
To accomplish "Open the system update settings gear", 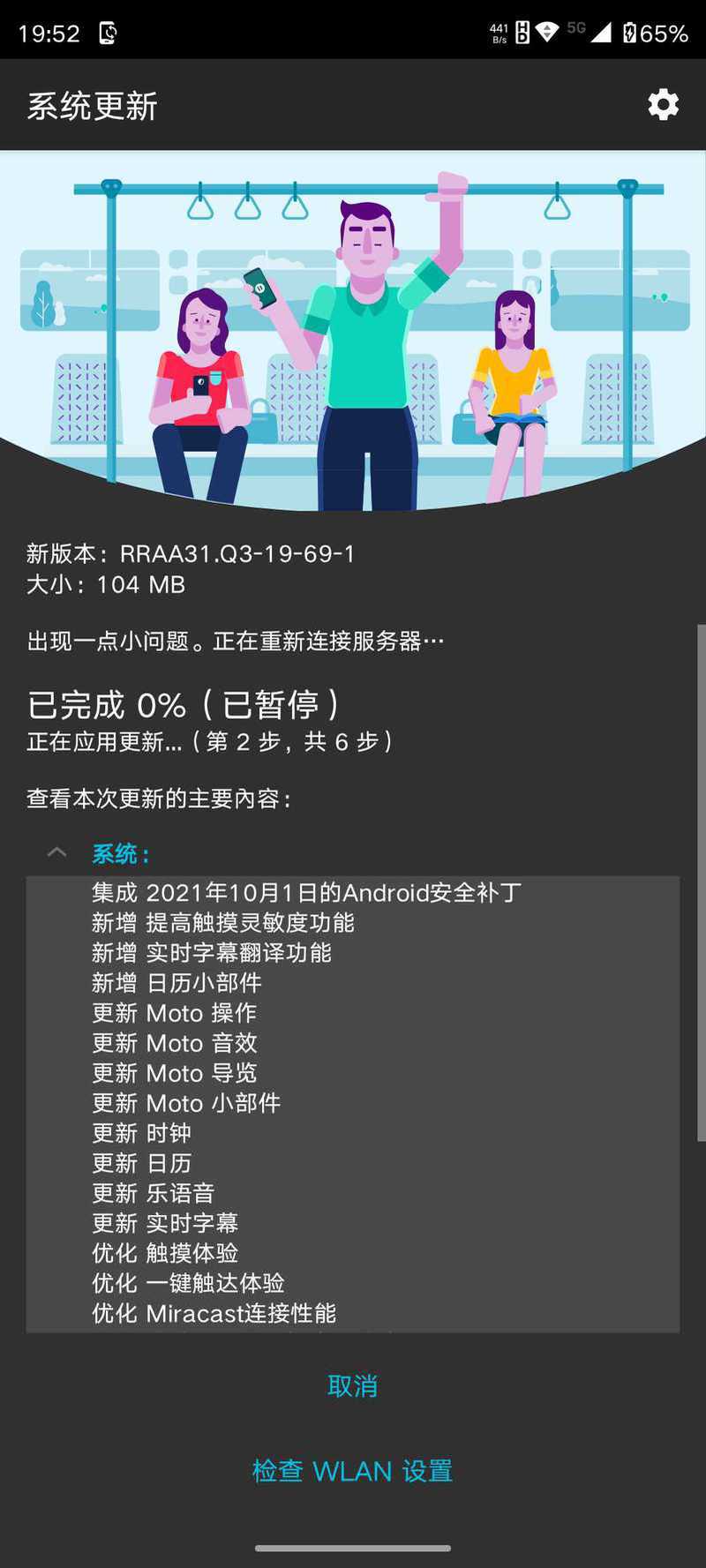I will click(x=663, y=105).
